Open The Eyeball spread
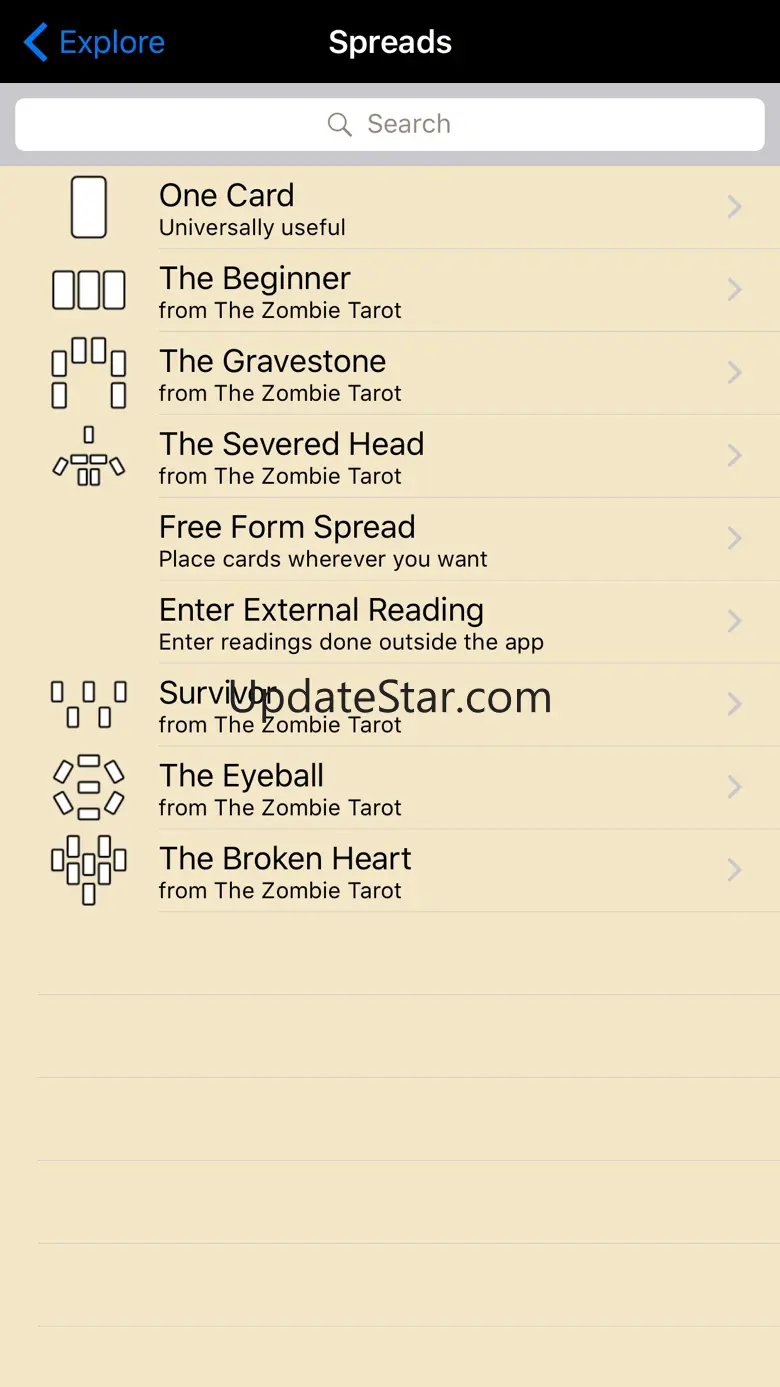780x1387 pixels. point(390,788)
